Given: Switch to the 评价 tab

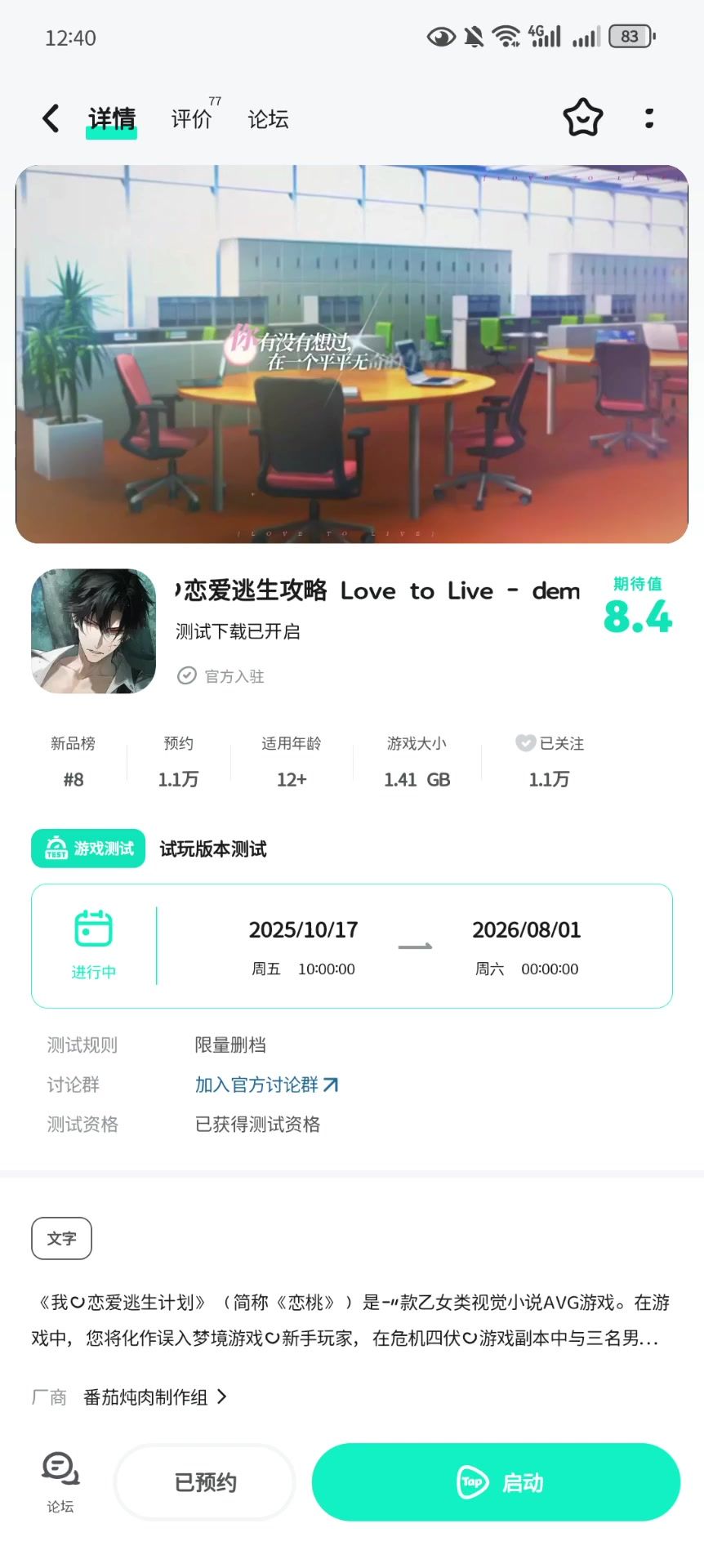Looking at the screenshot, I should 192,119.
